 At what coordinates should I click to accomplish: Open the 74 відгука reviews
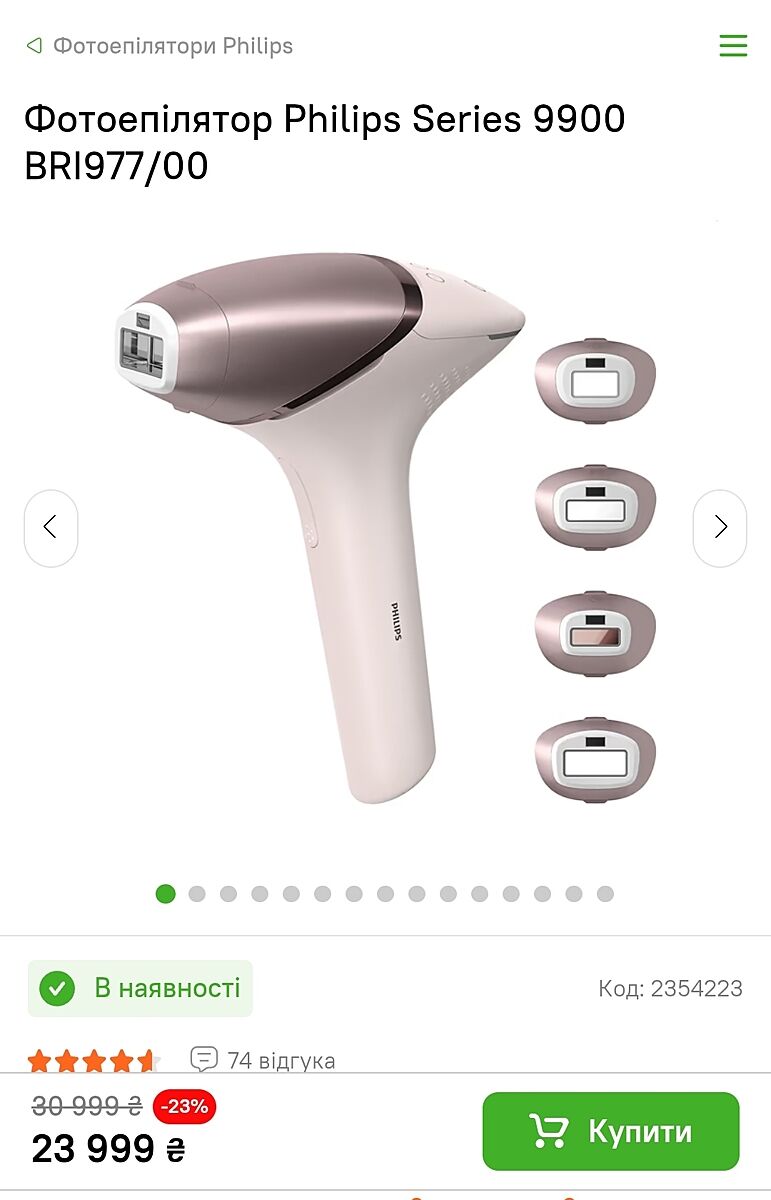click(x=263, y=1060)
